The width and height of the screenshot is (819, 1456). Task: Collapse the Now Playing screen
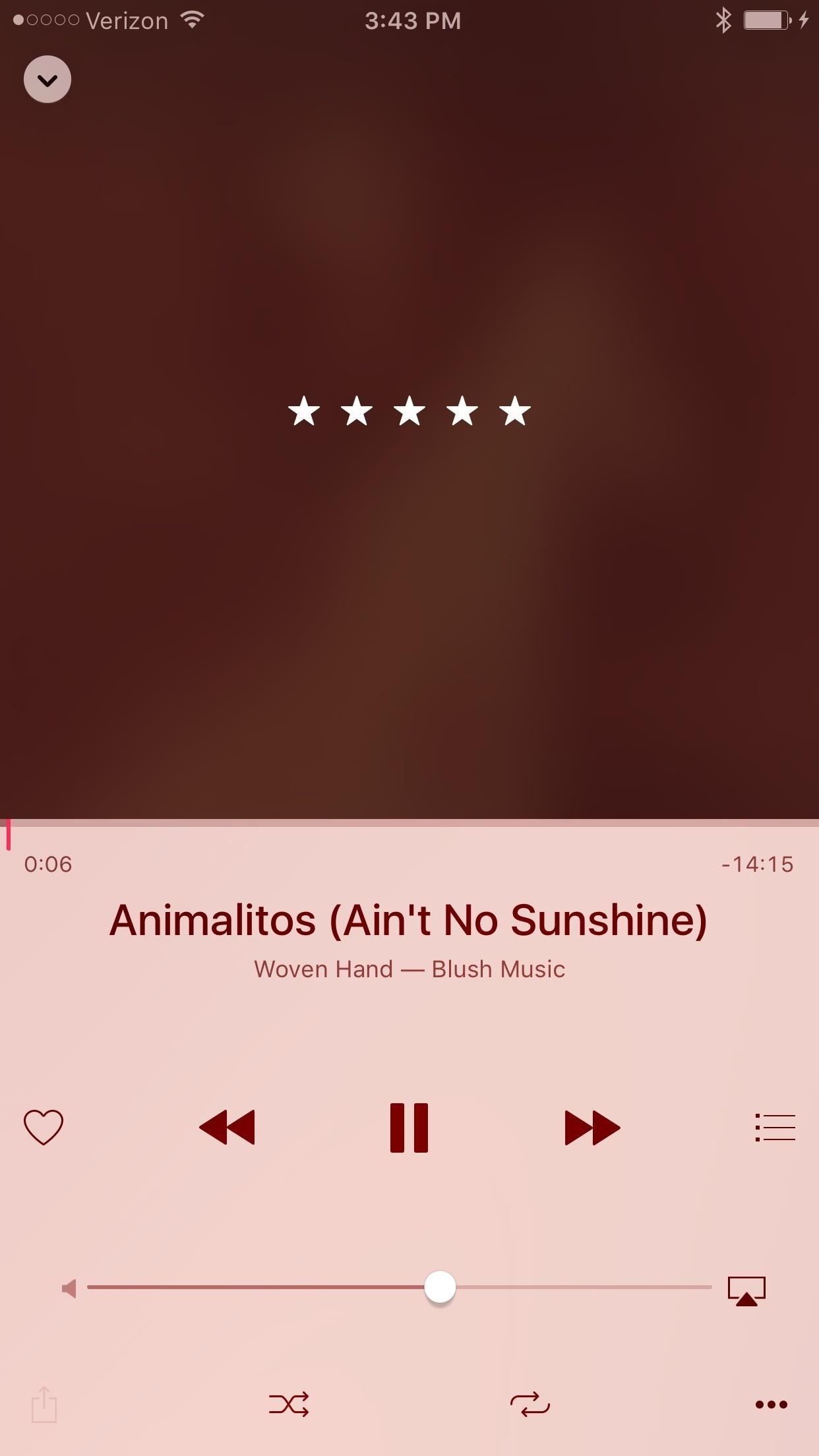point(47,80)
